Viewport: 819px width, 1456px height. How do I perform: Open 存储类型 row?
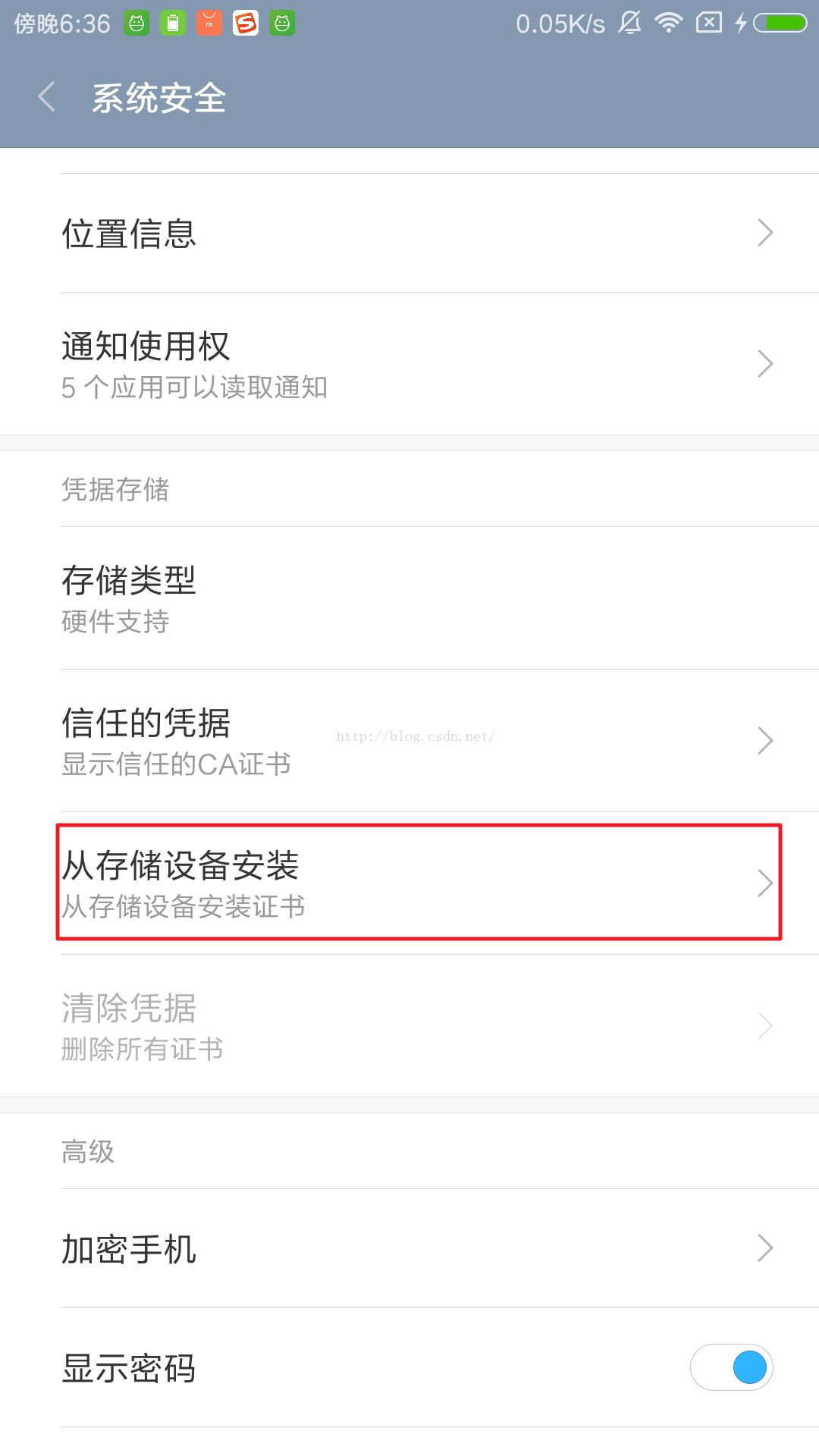click(409, 598)
